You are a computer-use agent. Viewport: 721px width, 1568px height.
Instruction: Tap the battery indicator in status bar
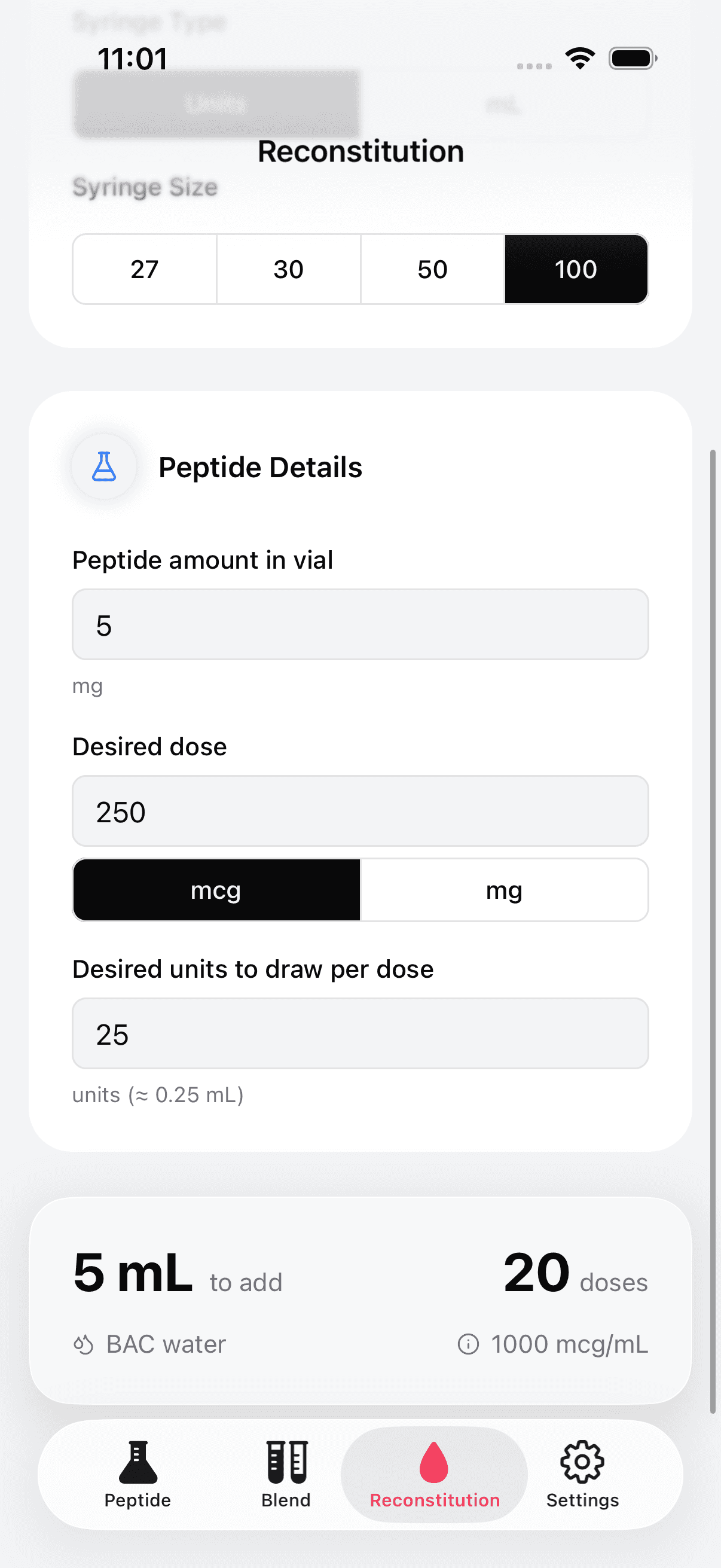[631, 57]
